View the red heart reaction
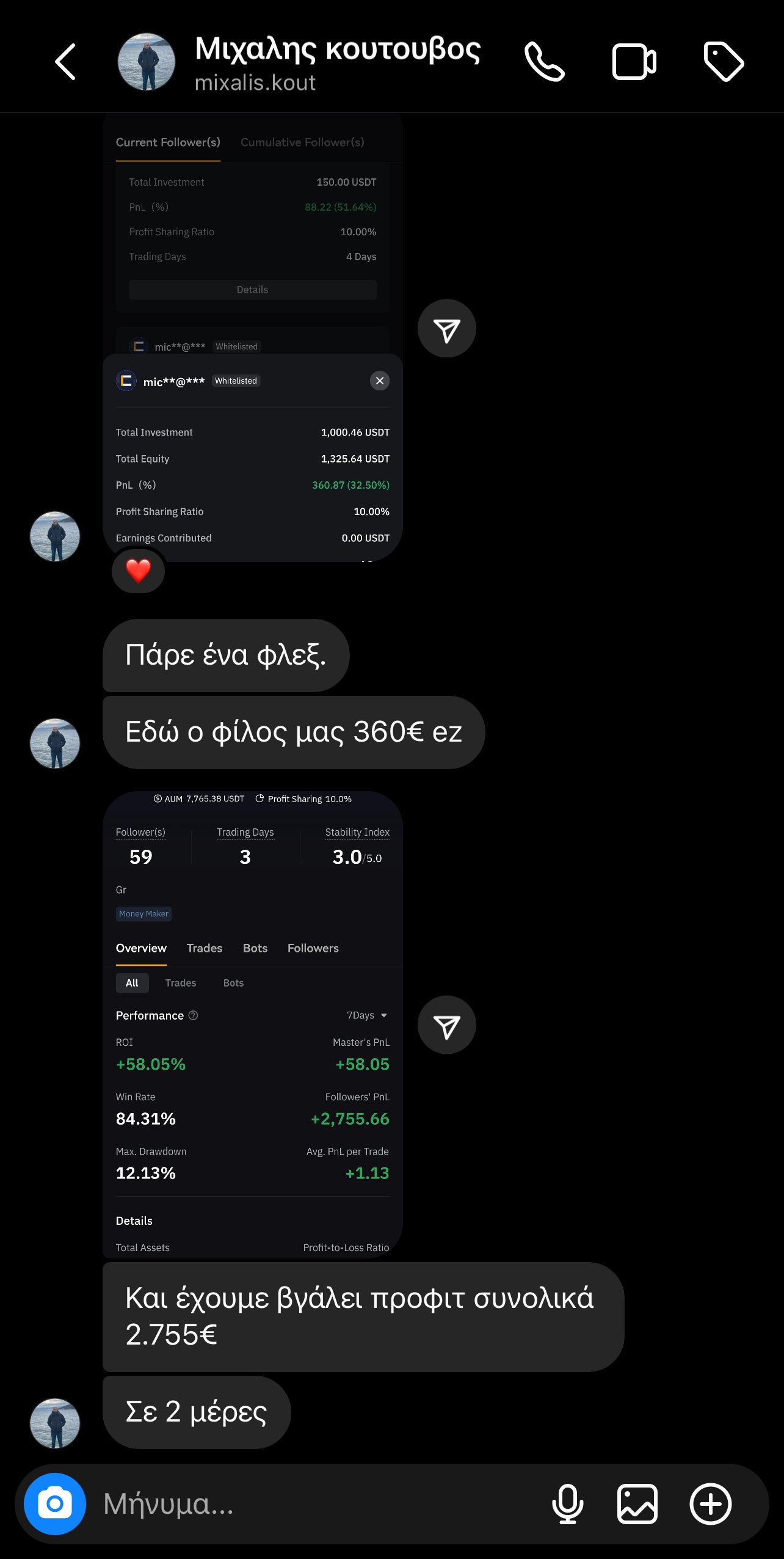The image size is (784, 1559). (x=138, y=571)
